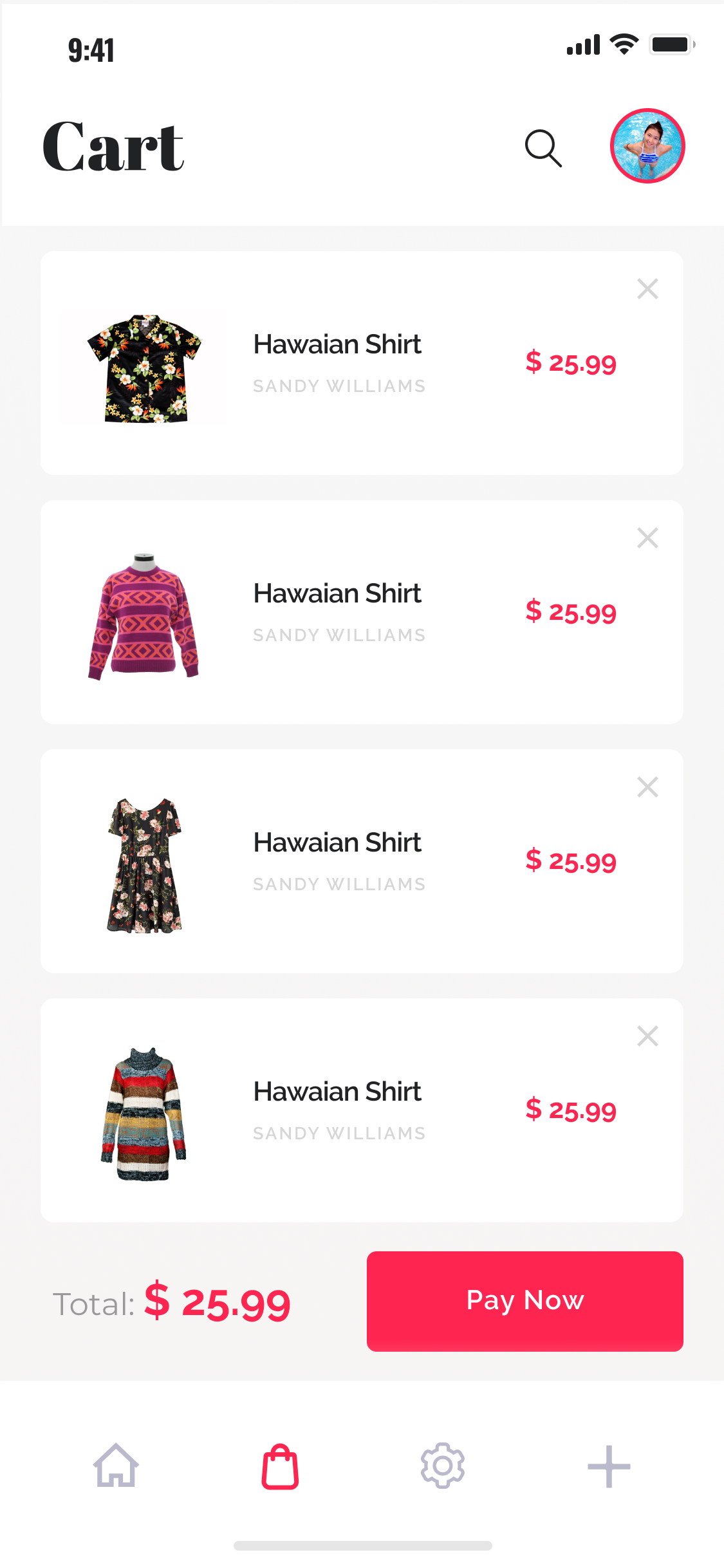
Task: Open the settings gear tab
Action: tap(443, 1466)
